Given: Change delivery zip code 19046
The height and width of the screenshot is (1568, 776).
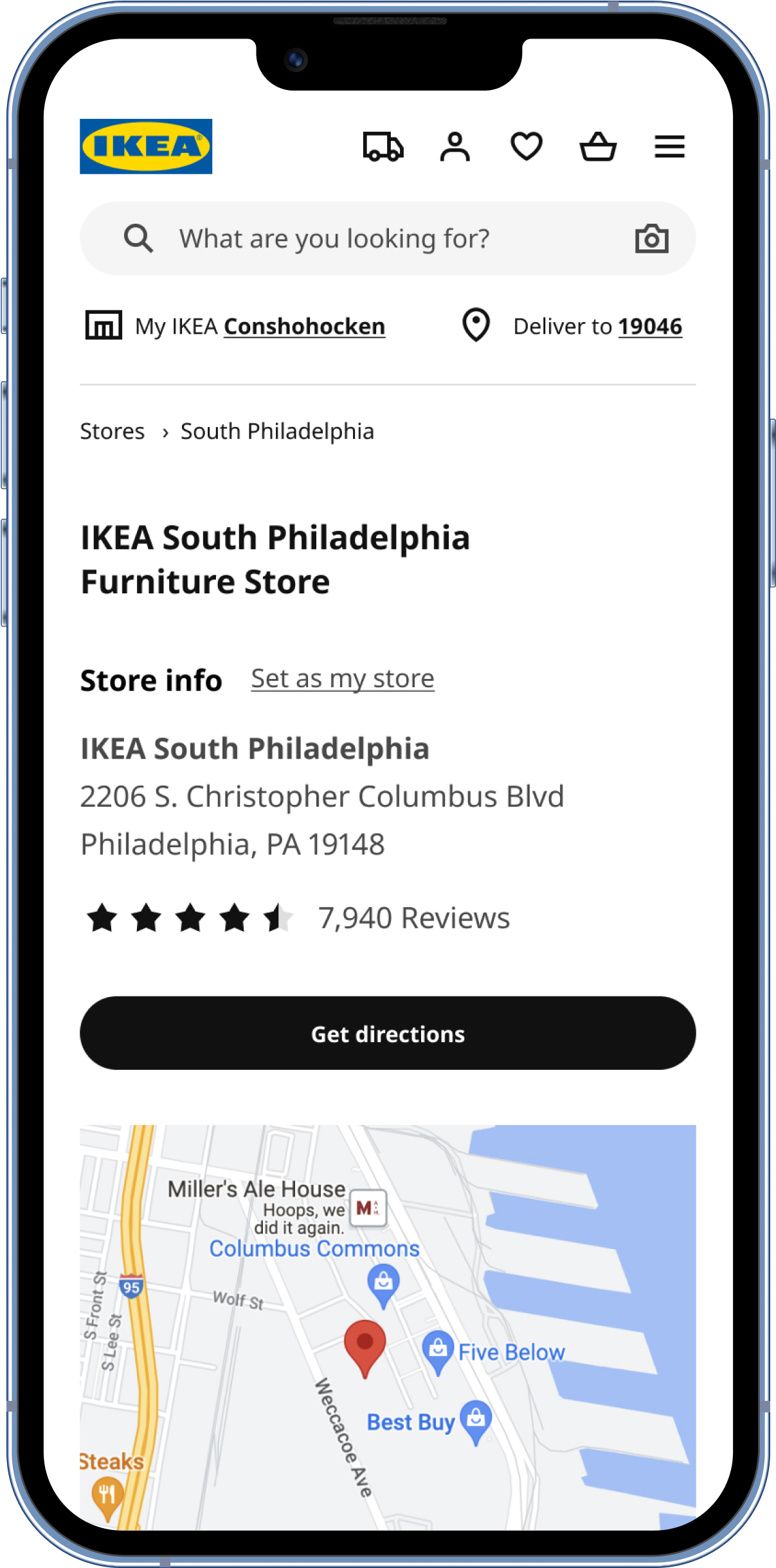Looking at the screenshot, I should click(x=649, y=327).
